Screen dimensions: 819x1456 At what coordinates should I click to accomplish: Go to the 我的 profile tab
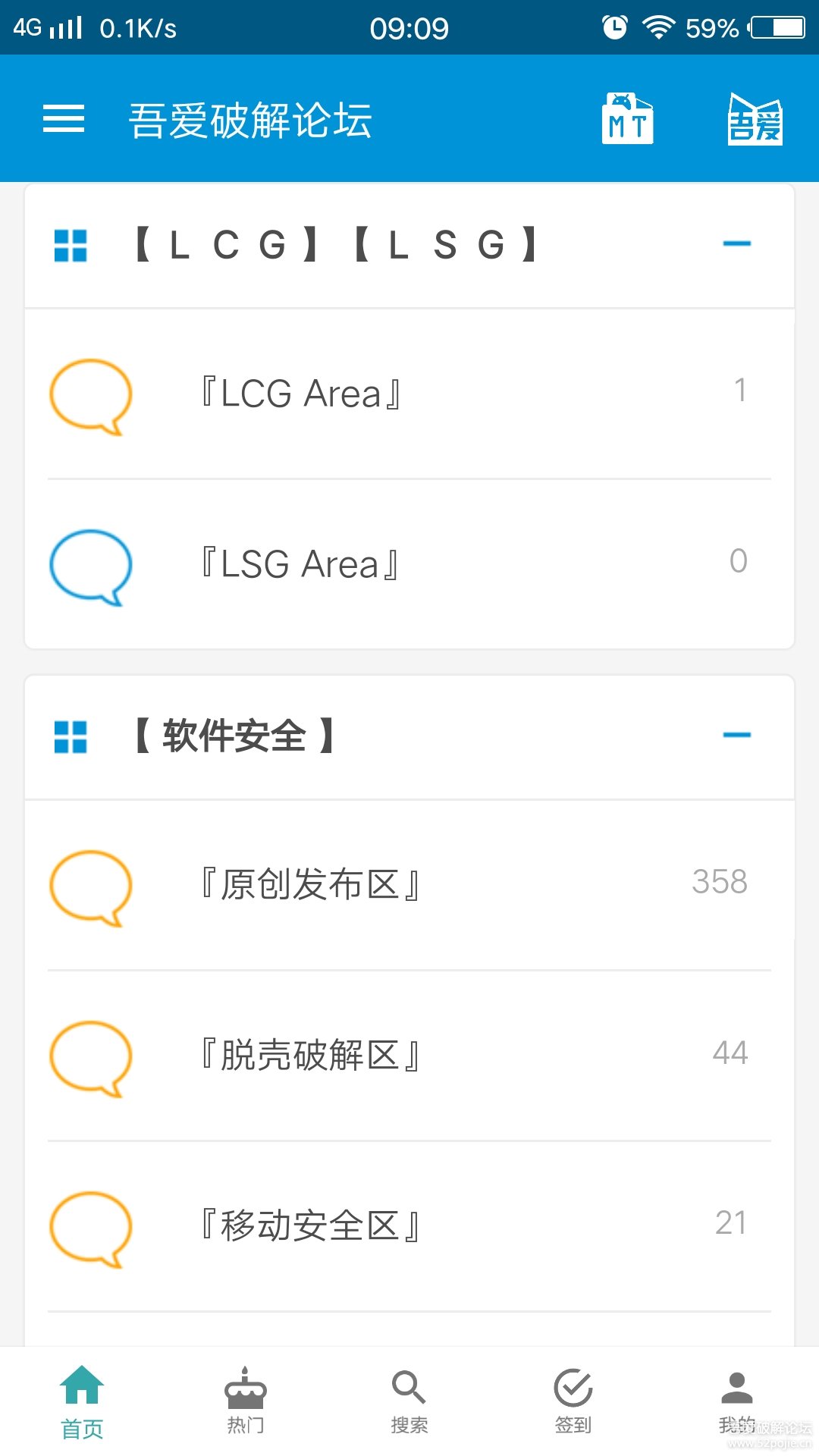(736, 1401)
